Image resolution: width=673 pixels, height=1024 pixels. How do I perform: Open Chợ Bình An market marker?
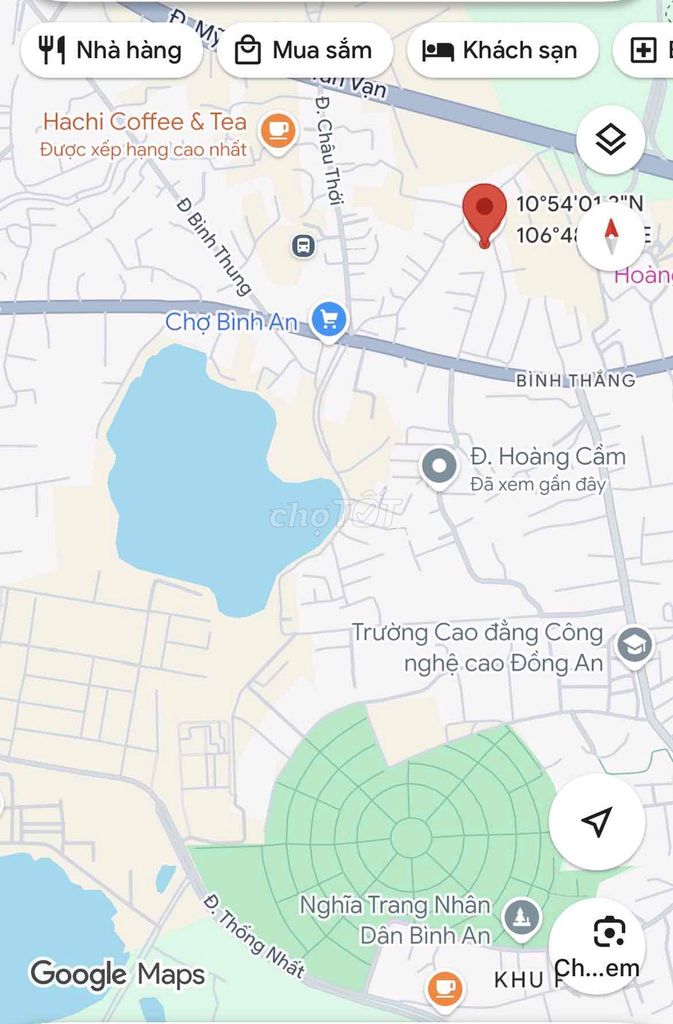pyautogui.click(x=328, y=321)
